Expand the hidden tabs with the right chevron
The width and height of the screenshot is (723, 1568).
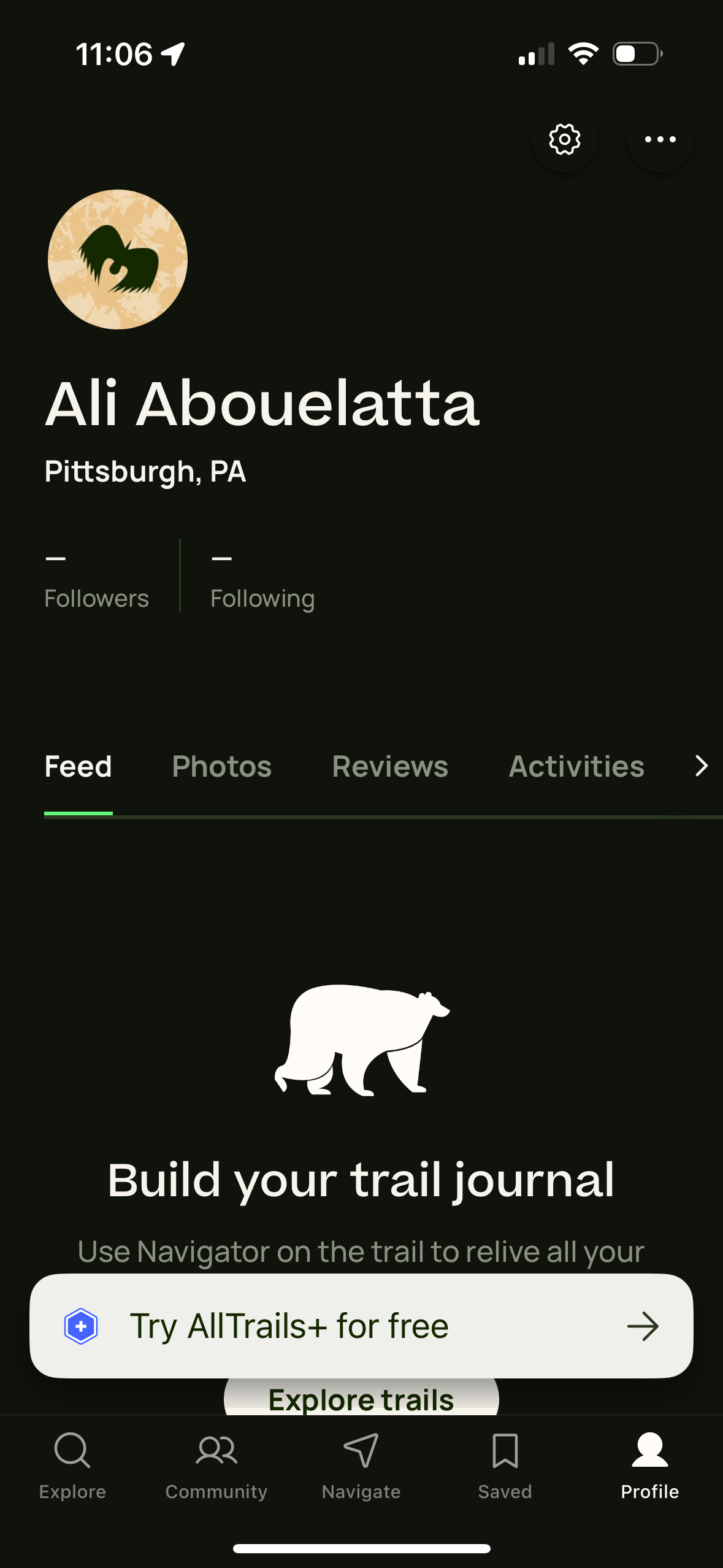pos(701,766)
